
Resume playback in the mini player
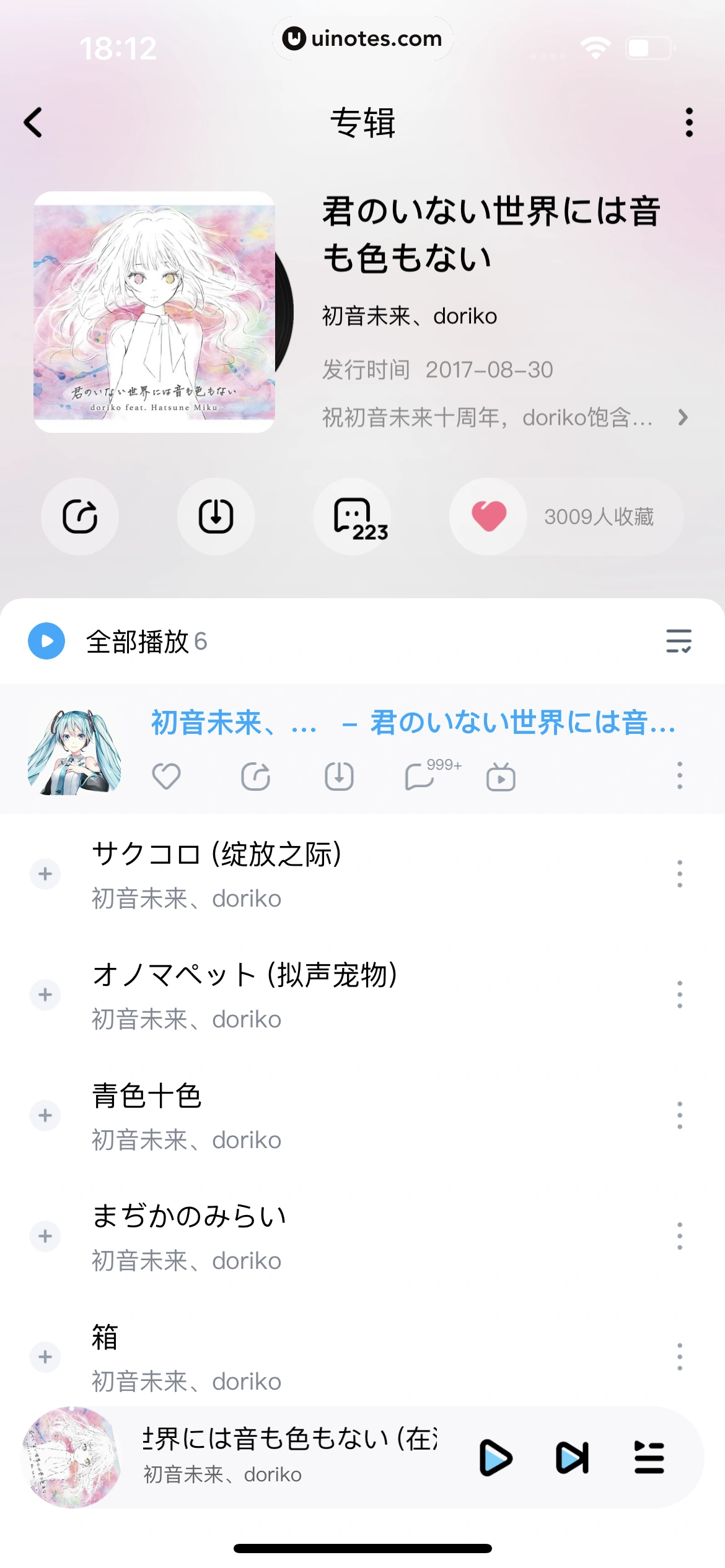[495, 1458]
